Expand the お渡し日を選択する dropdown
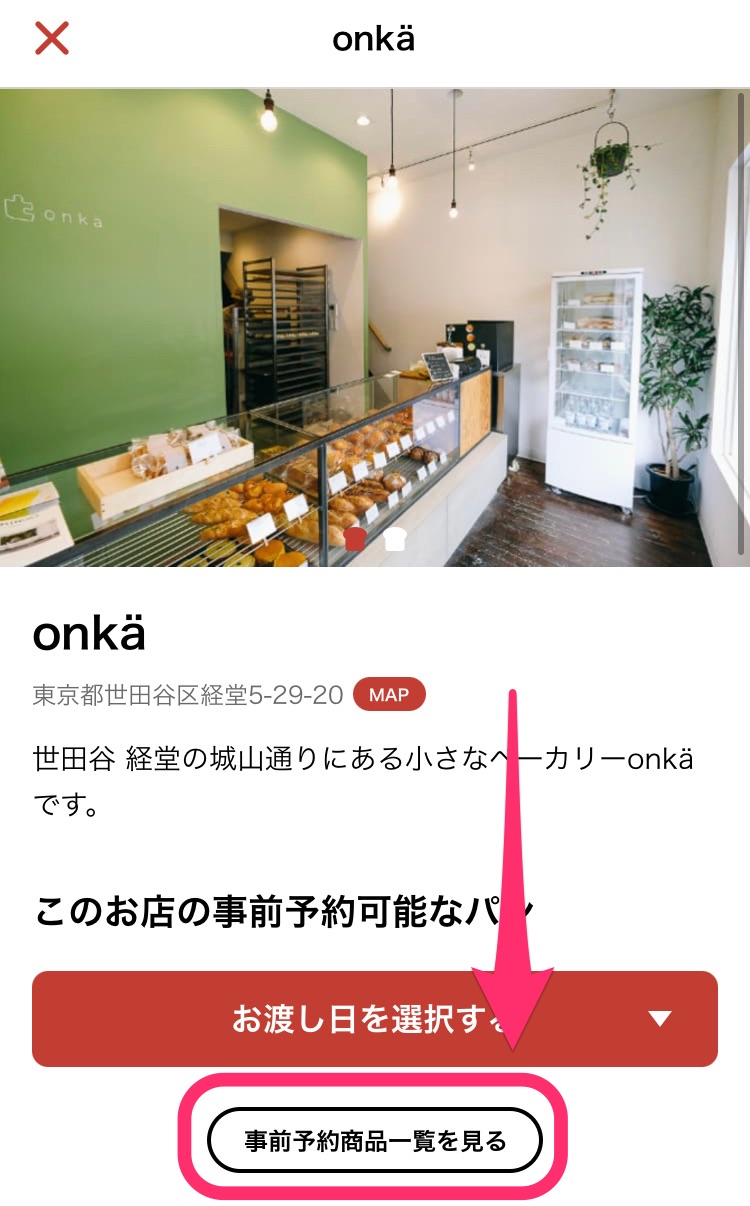The image size is (750, 1206). (x=374, y=1018)
